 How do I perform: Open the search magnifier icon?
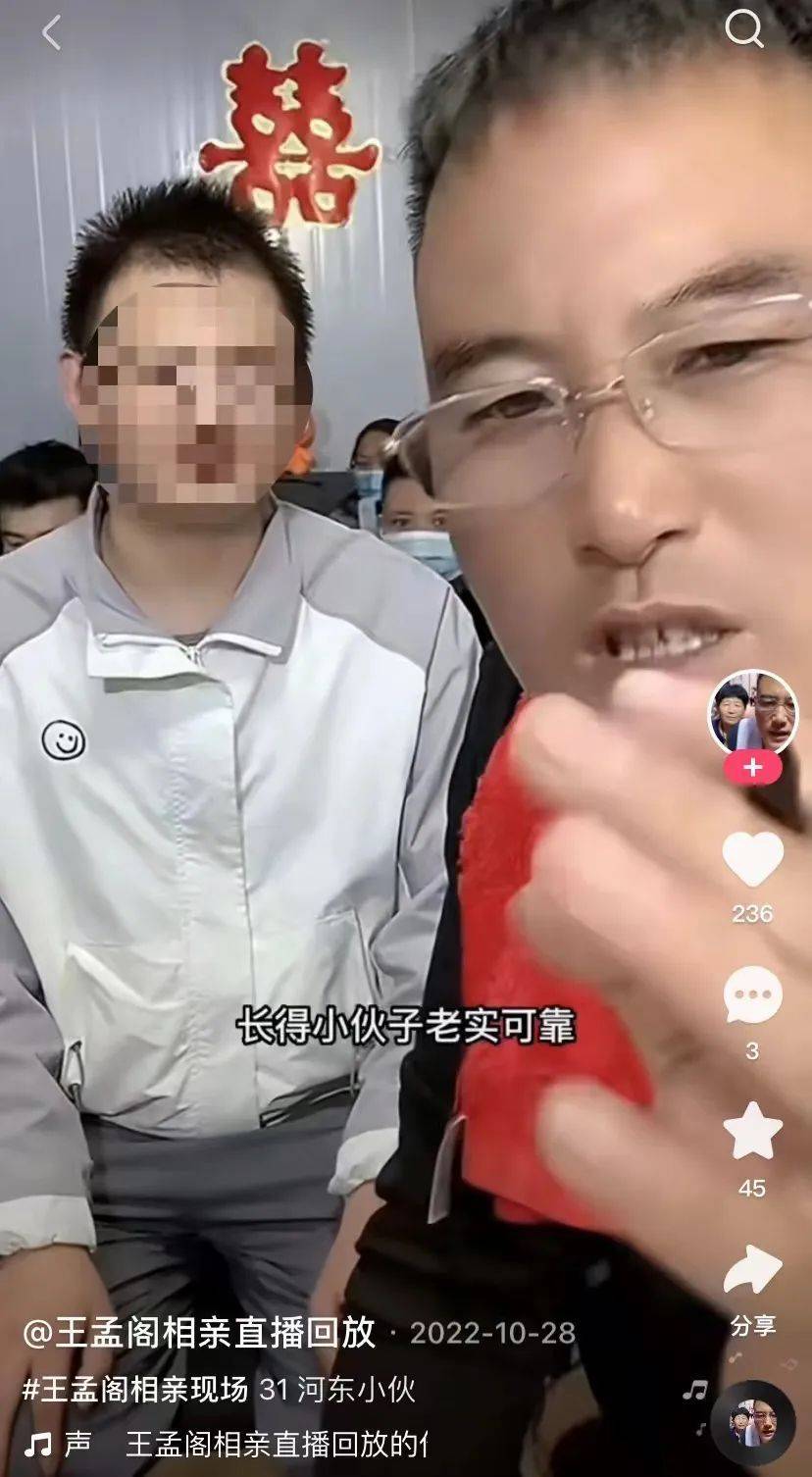point(743,30)
